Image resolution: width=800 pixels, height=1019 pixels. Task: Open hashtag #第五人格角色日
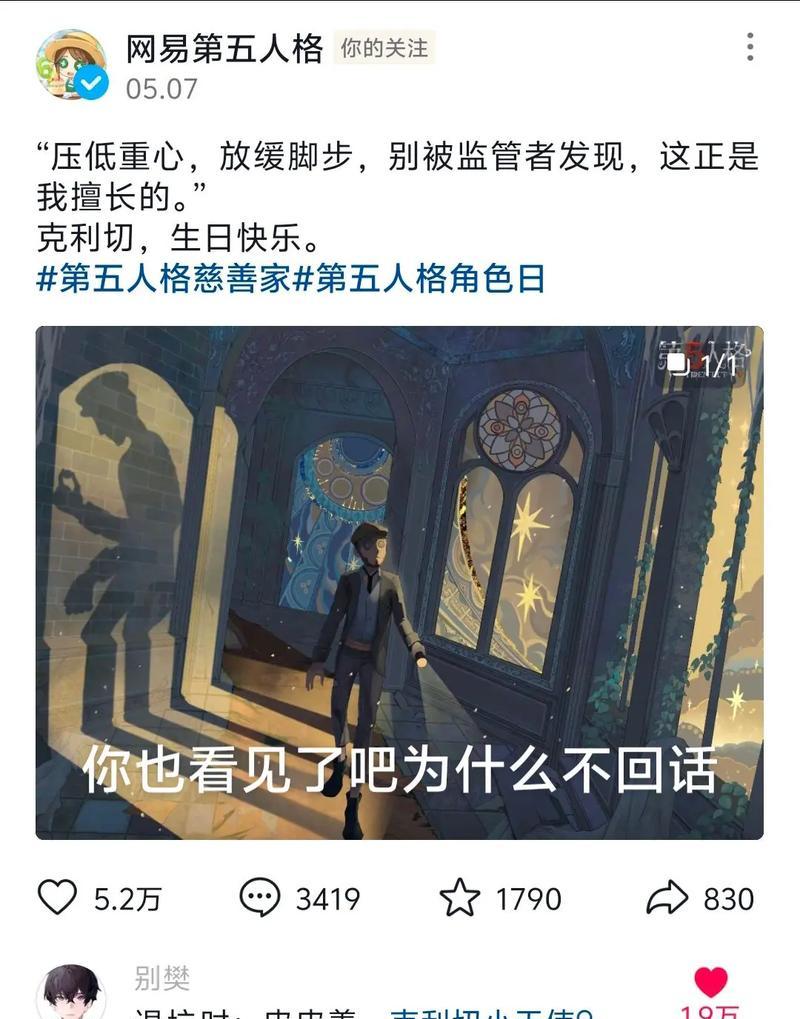(419, 278)
